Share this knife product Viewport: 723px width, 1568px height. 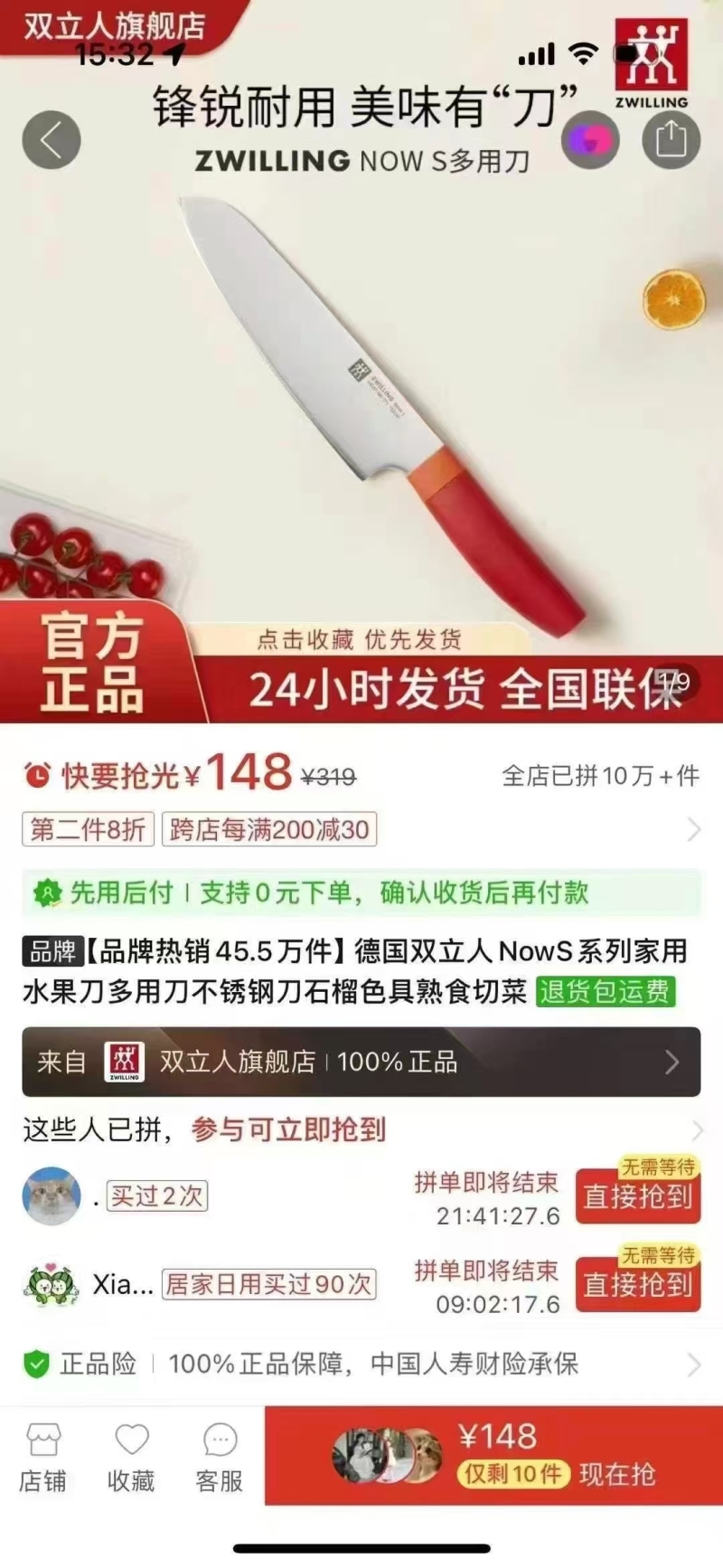[671, 140]
